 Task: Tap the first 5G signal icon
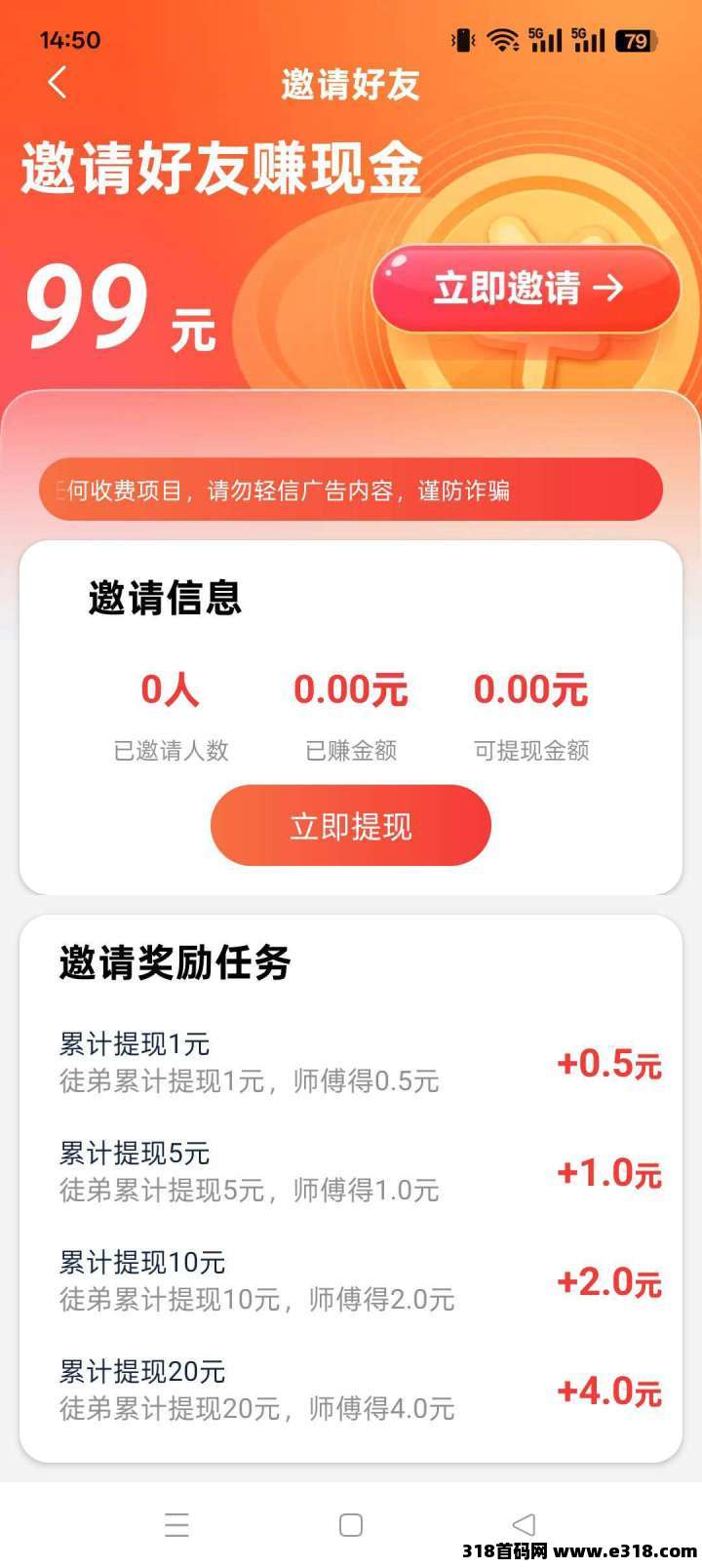click(x=544, y=39)
